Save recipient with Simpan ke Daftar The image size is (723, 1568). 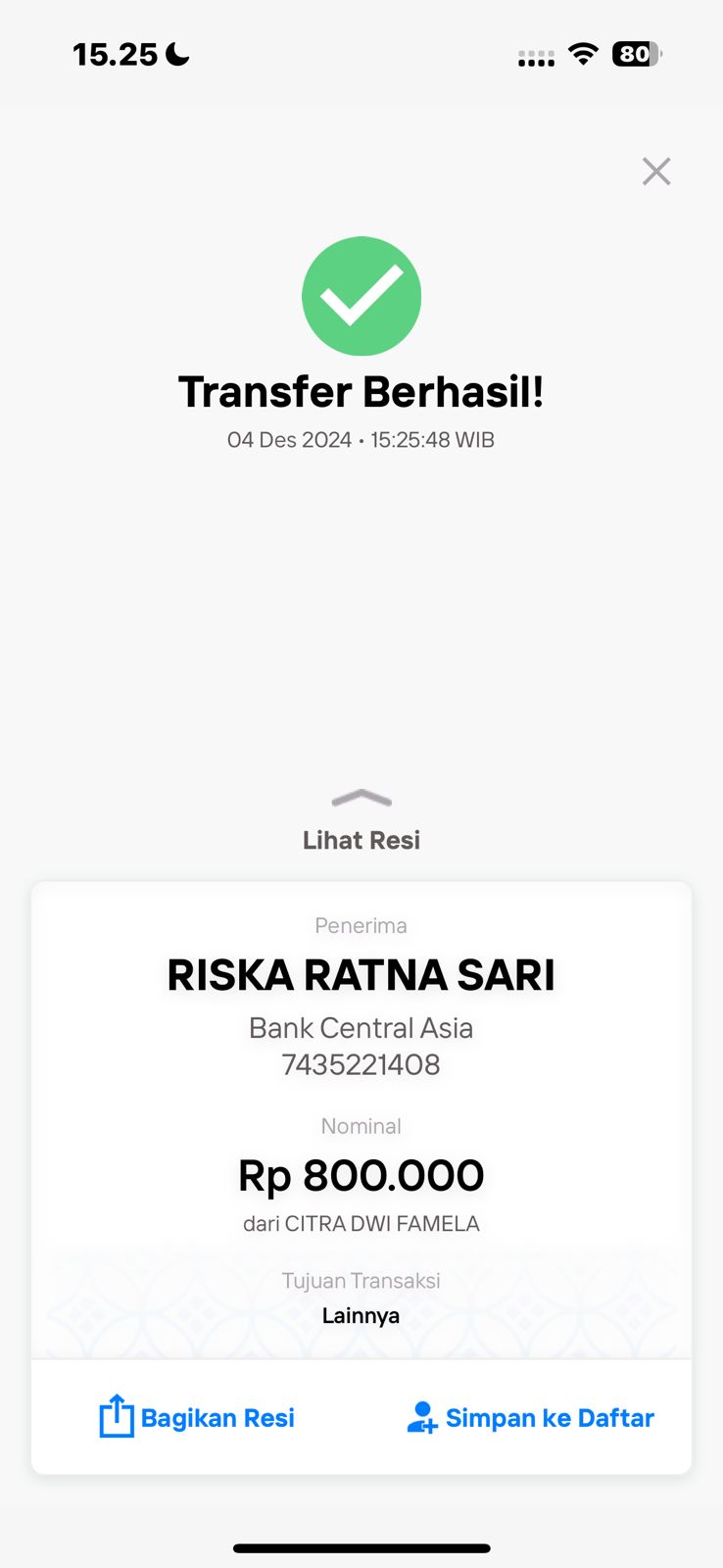click(530, 1417)
